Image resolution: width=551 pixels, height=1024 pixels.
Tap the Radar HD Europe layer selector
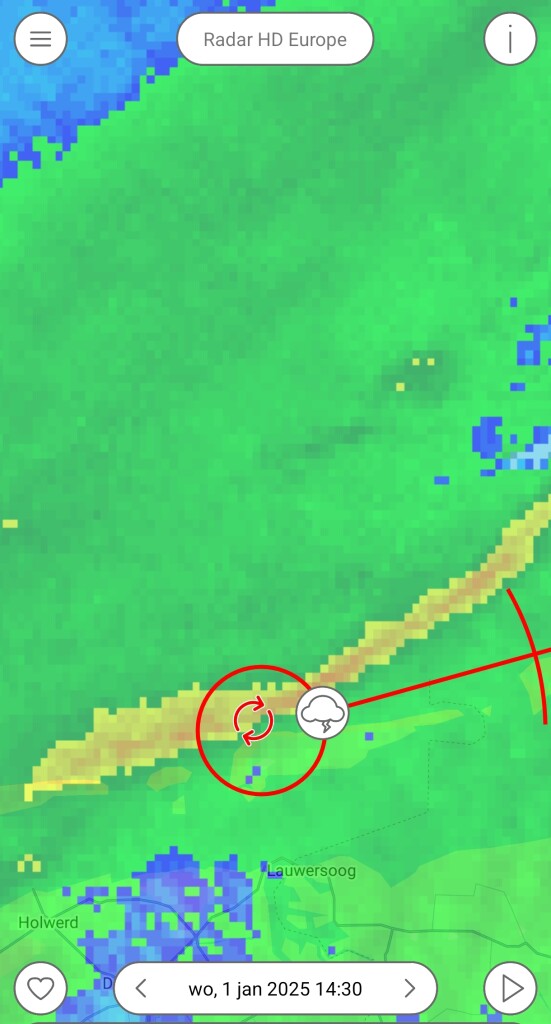pos(275,39)
